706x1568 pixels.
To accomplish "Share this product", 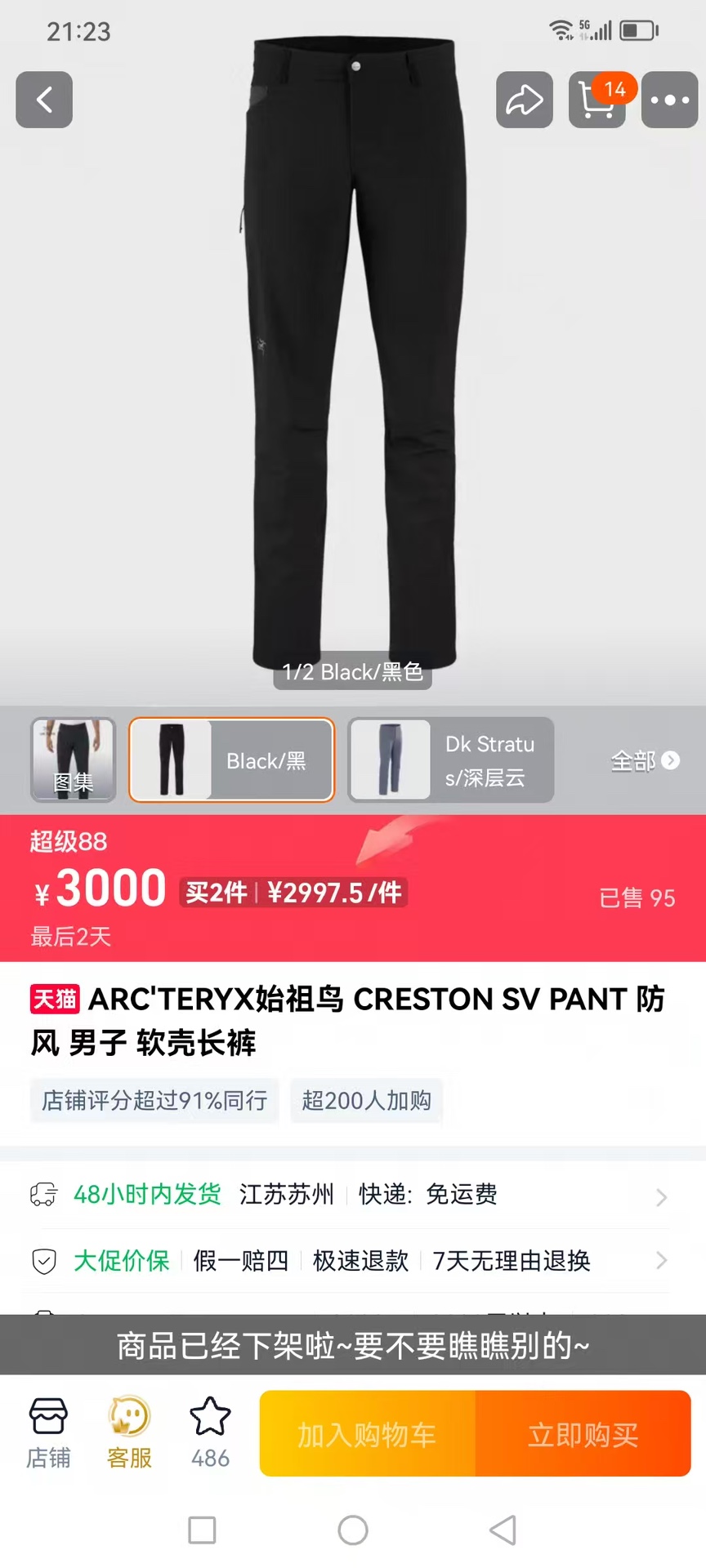I will coord(524,100).
